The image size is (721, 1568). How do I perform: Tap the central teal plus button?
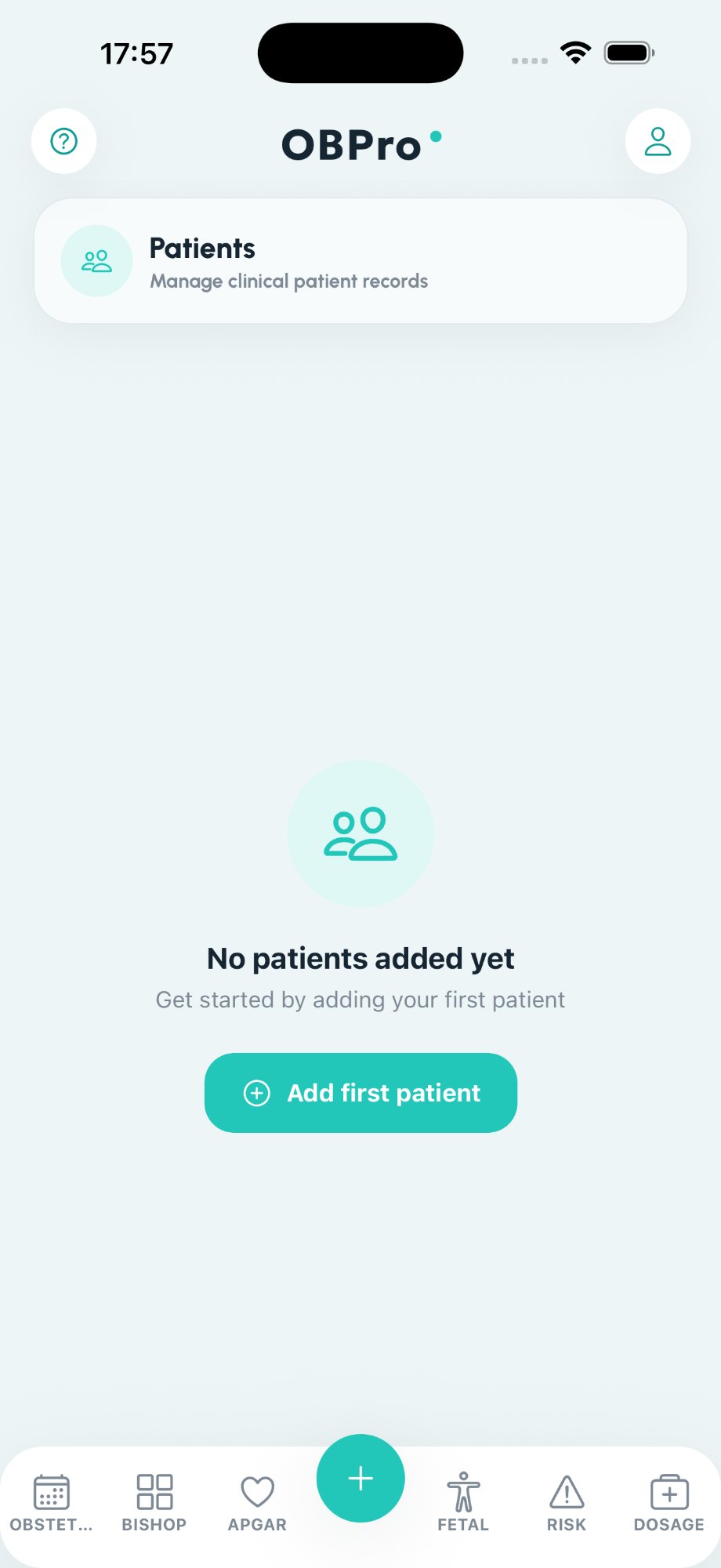(360, 1478)
